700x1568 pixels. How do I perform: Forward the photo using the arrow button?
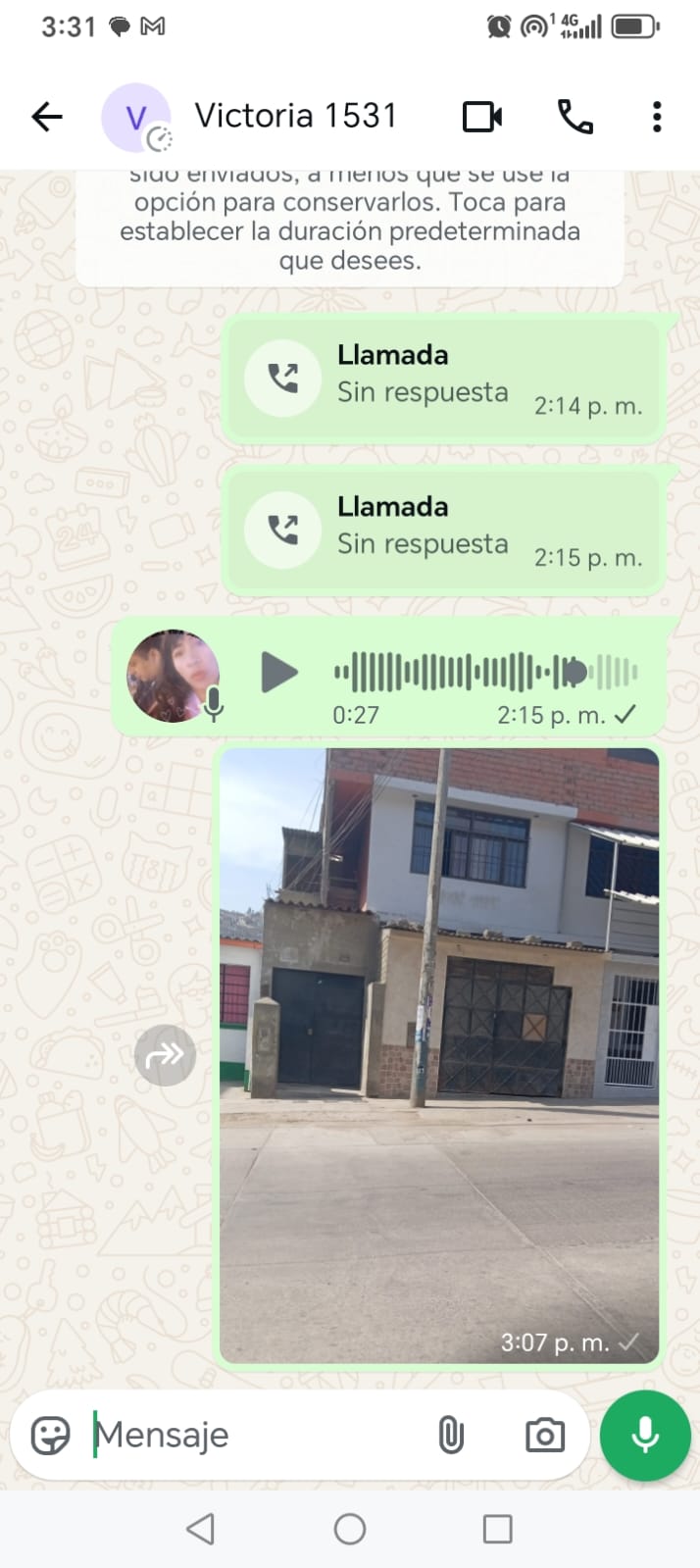click(165, 1055)
